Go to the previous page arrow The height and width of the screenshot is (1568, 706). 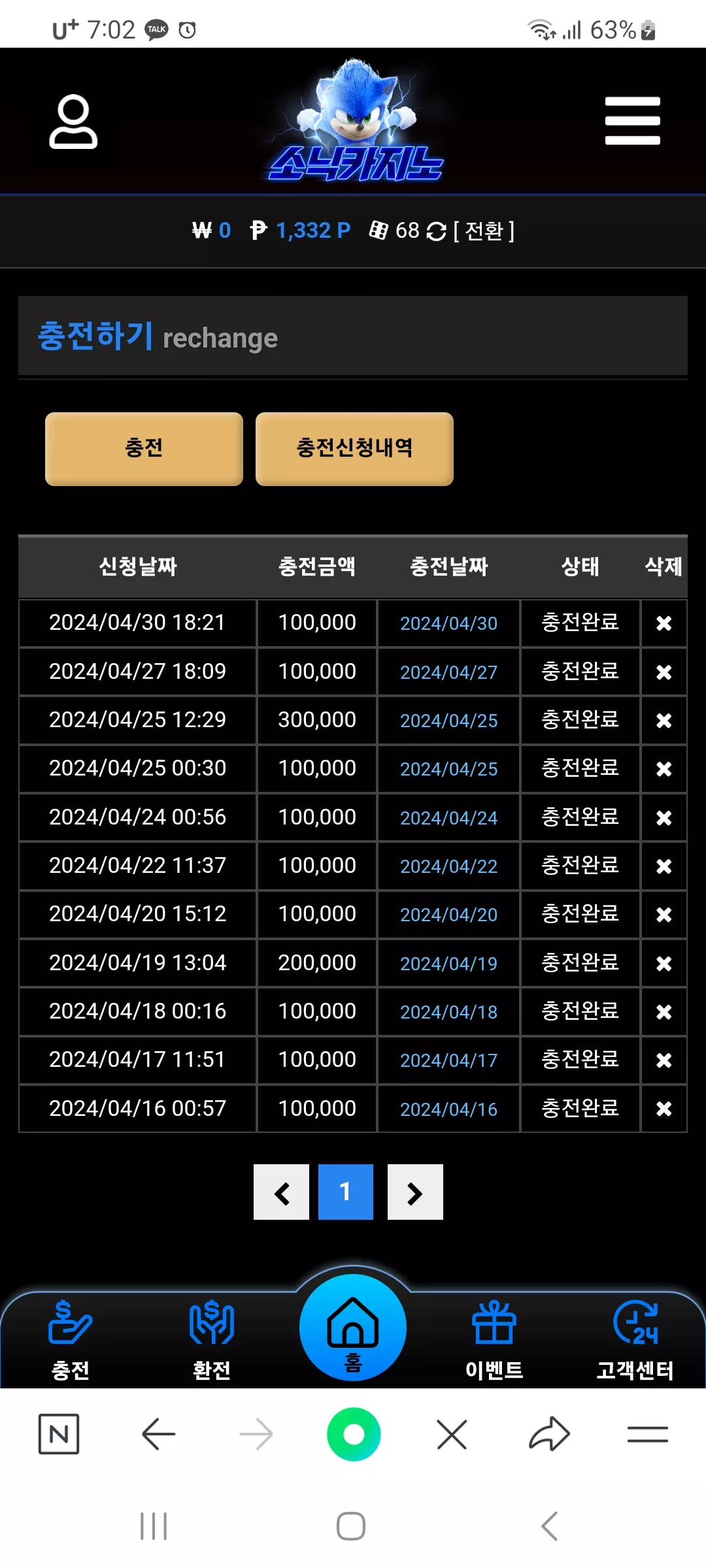pos(281,1192)
